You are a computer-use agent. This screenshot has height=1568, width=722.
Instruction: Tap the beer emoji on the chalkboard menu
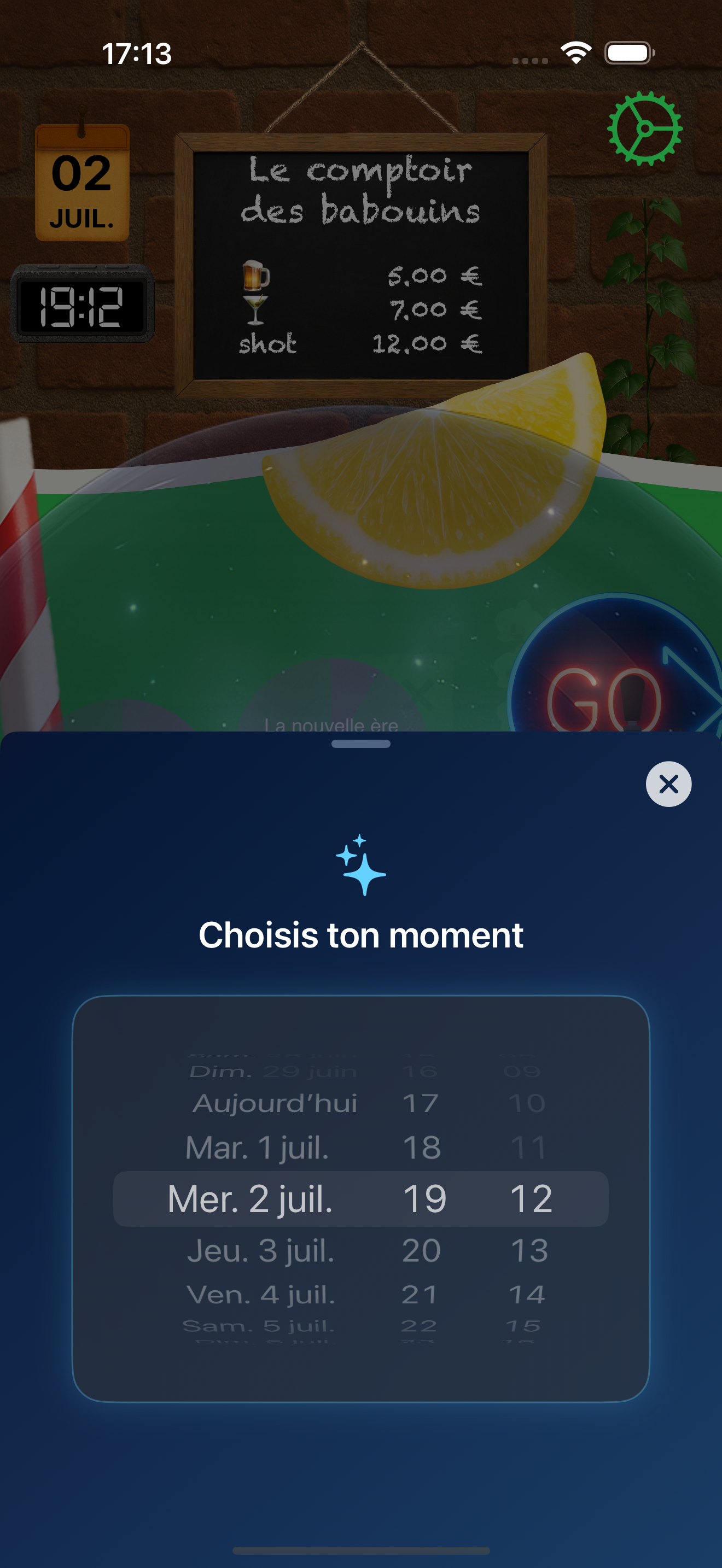(x=257, y=274)
